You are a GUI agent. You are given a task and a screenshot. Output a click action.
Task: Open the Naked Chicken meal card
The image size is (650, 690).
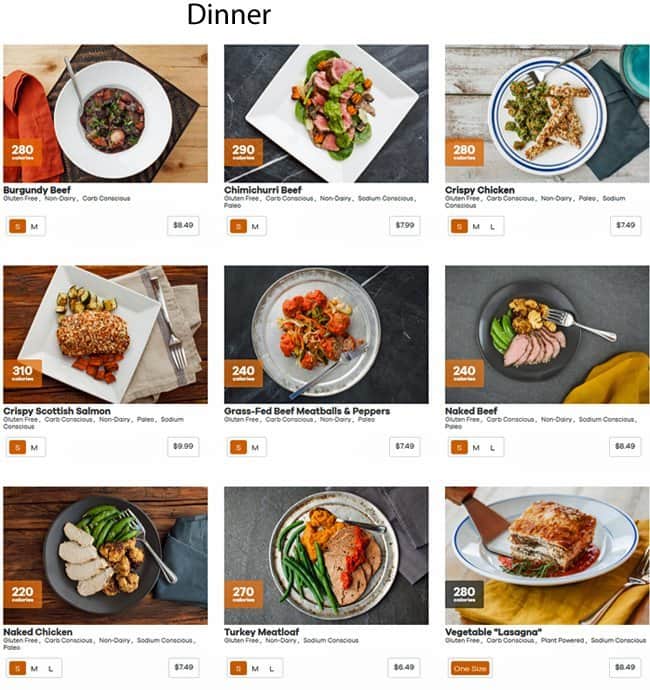point(105,555)
